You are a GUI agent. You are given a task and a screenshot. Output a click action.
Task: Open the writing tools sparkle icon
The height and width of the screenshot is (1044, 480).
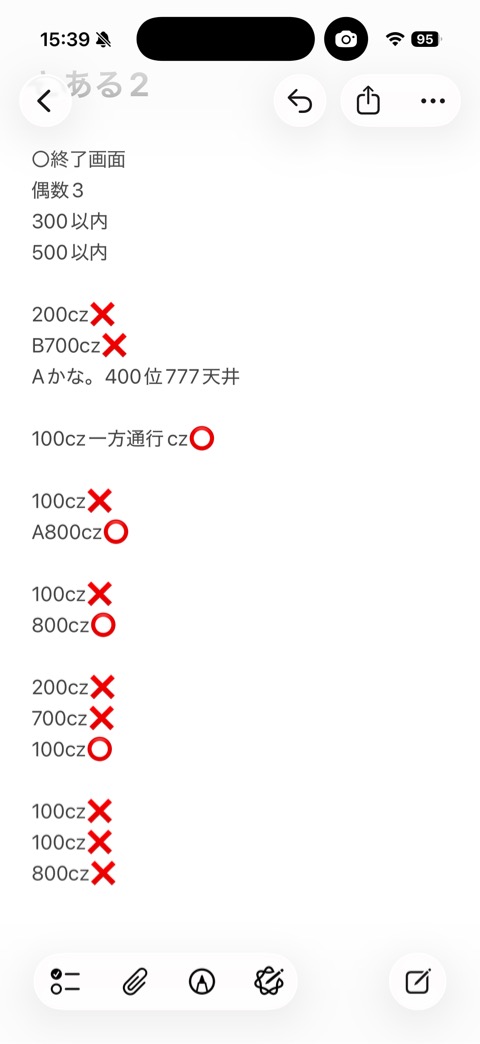270,981
